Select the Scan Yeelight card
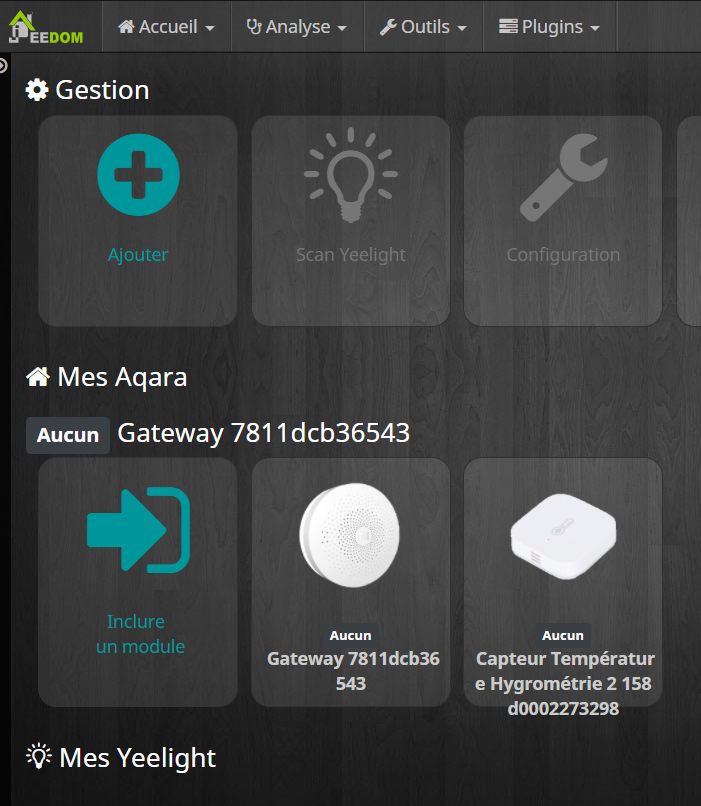This screenshot has height=806, width=701. pyautogui.click(x=350, y=220)
